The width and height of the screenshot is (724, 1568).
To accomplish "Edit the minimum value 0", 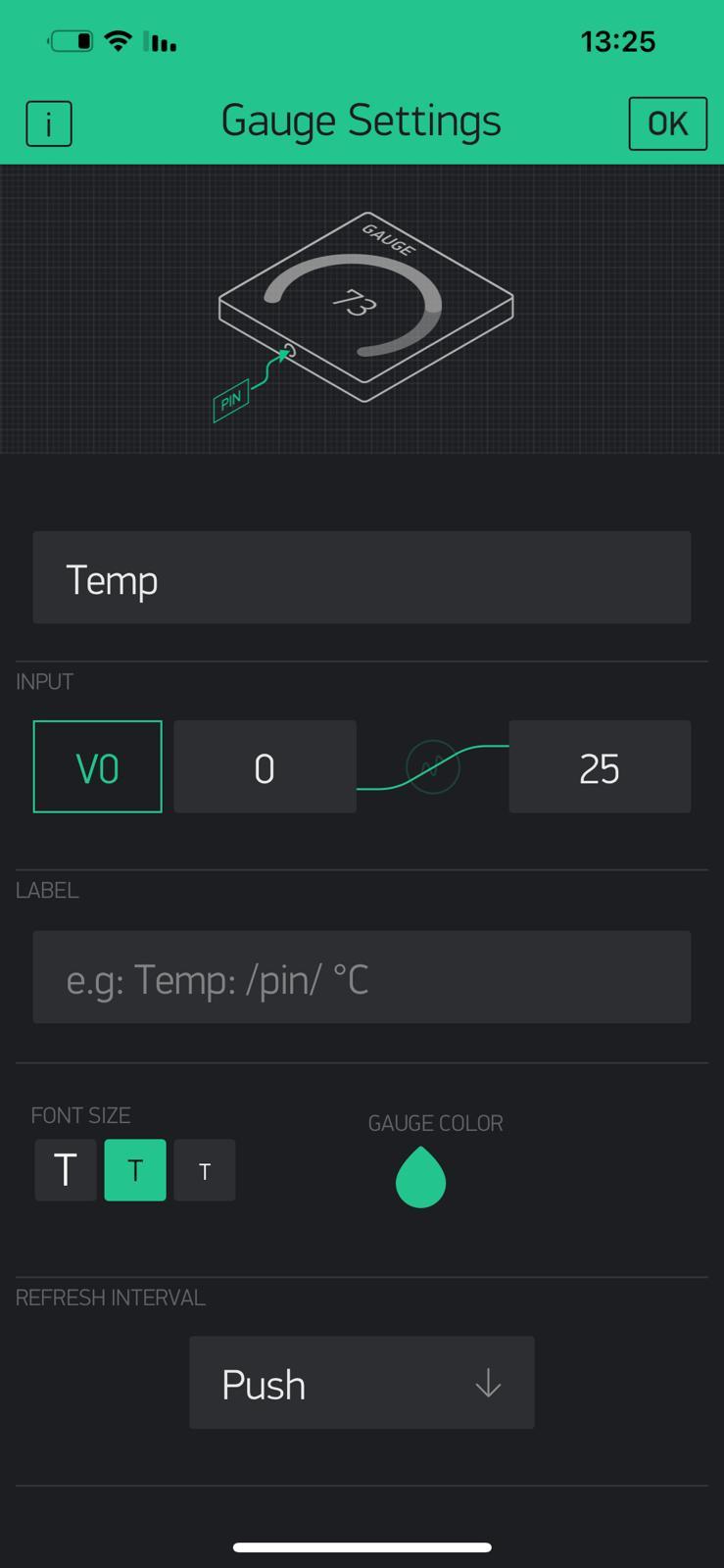I will click(x=265, y=767).
